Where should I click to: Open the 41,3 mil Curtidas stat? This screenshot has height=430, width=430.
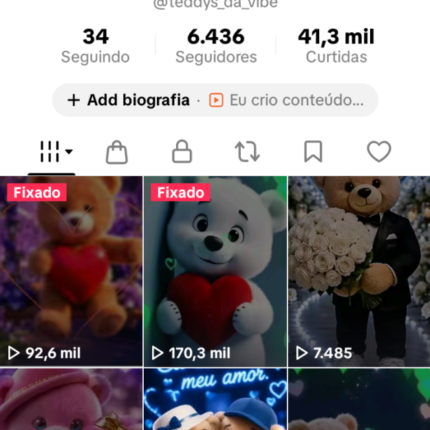pyautogui.click(x=336, y=46)
